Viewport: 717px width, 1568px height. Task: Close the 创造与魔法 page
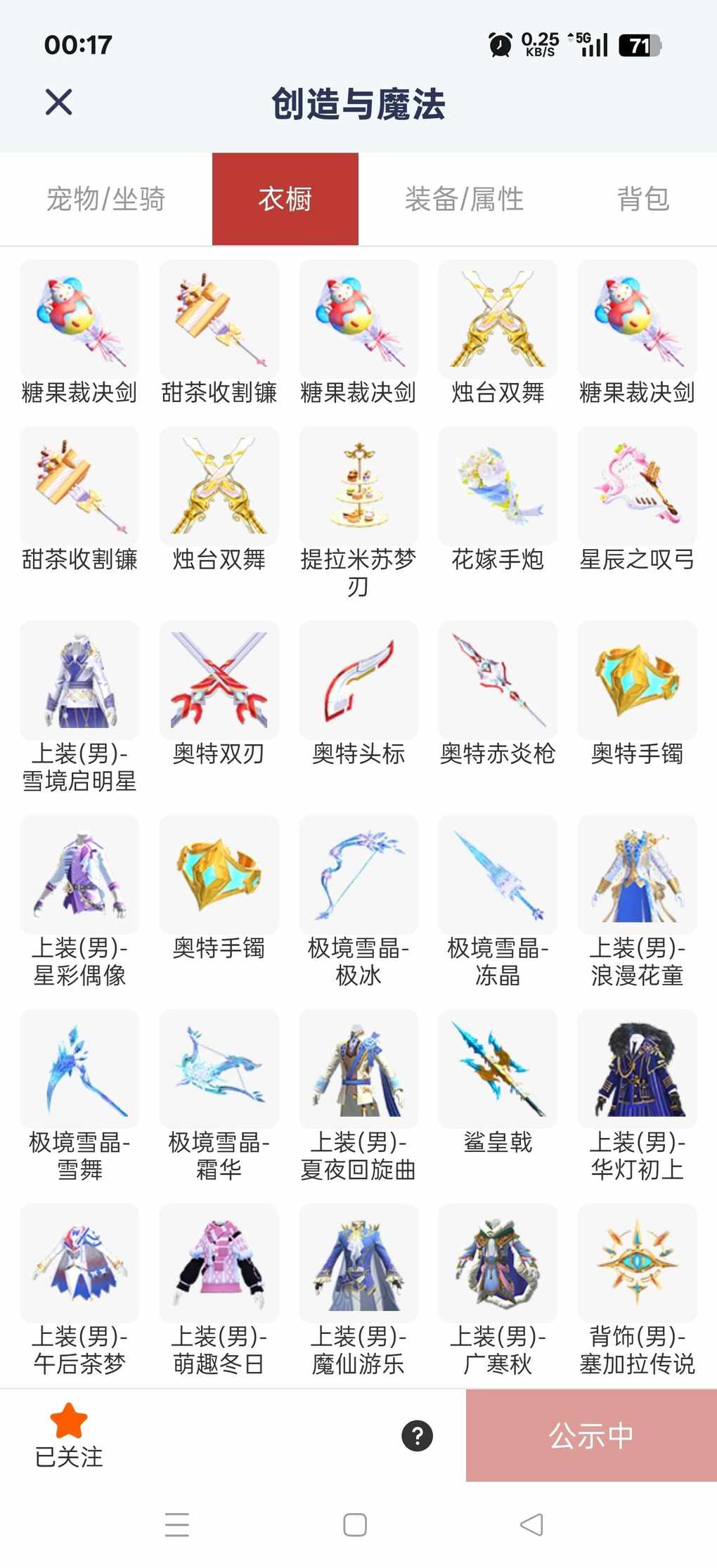[x=59, y=102]
